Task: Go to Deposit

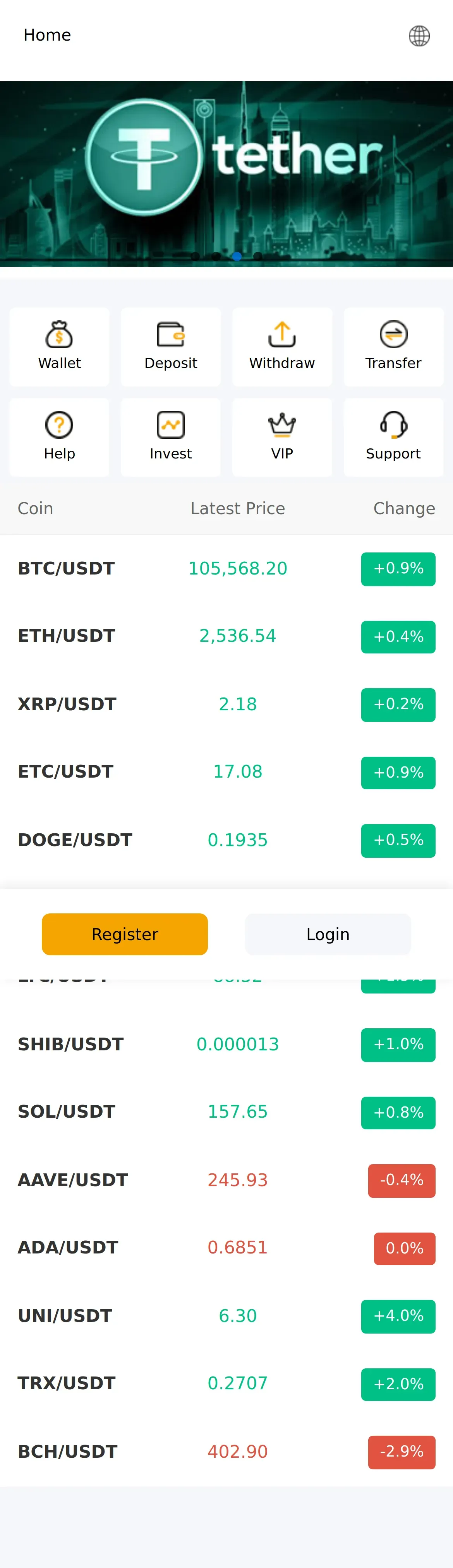Action: [x=170, y=346]
